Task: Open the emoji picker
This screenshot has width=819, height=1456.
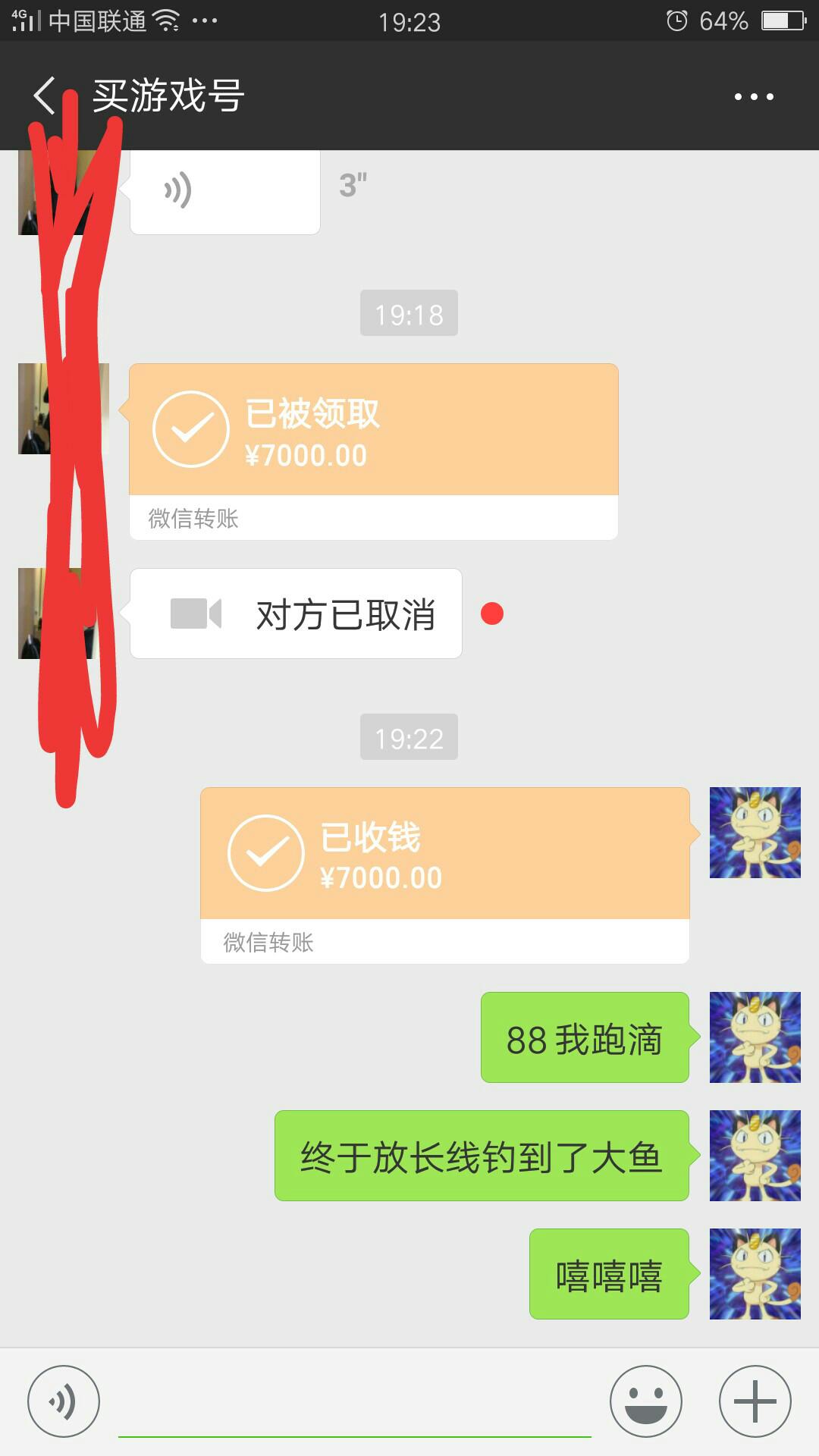Action: [x=645, y=1401]
